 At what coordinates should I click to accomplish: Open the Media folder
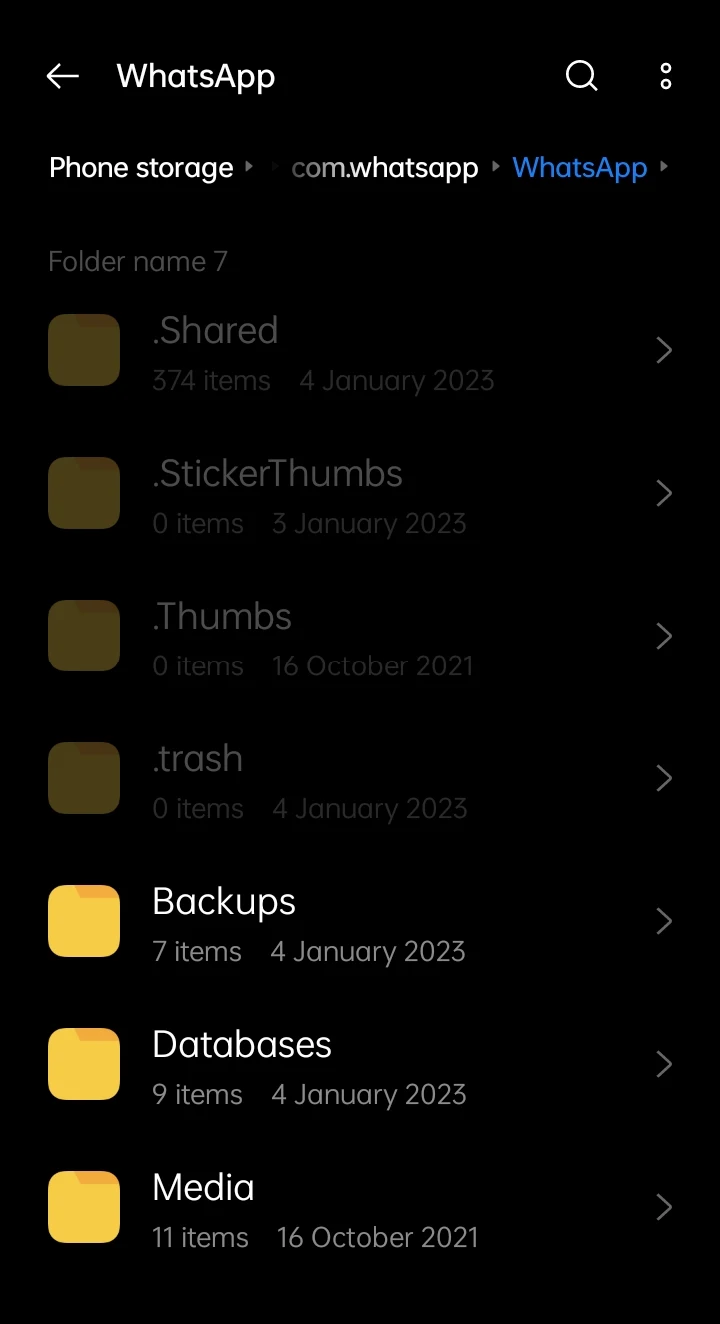tap(360, 1208)
